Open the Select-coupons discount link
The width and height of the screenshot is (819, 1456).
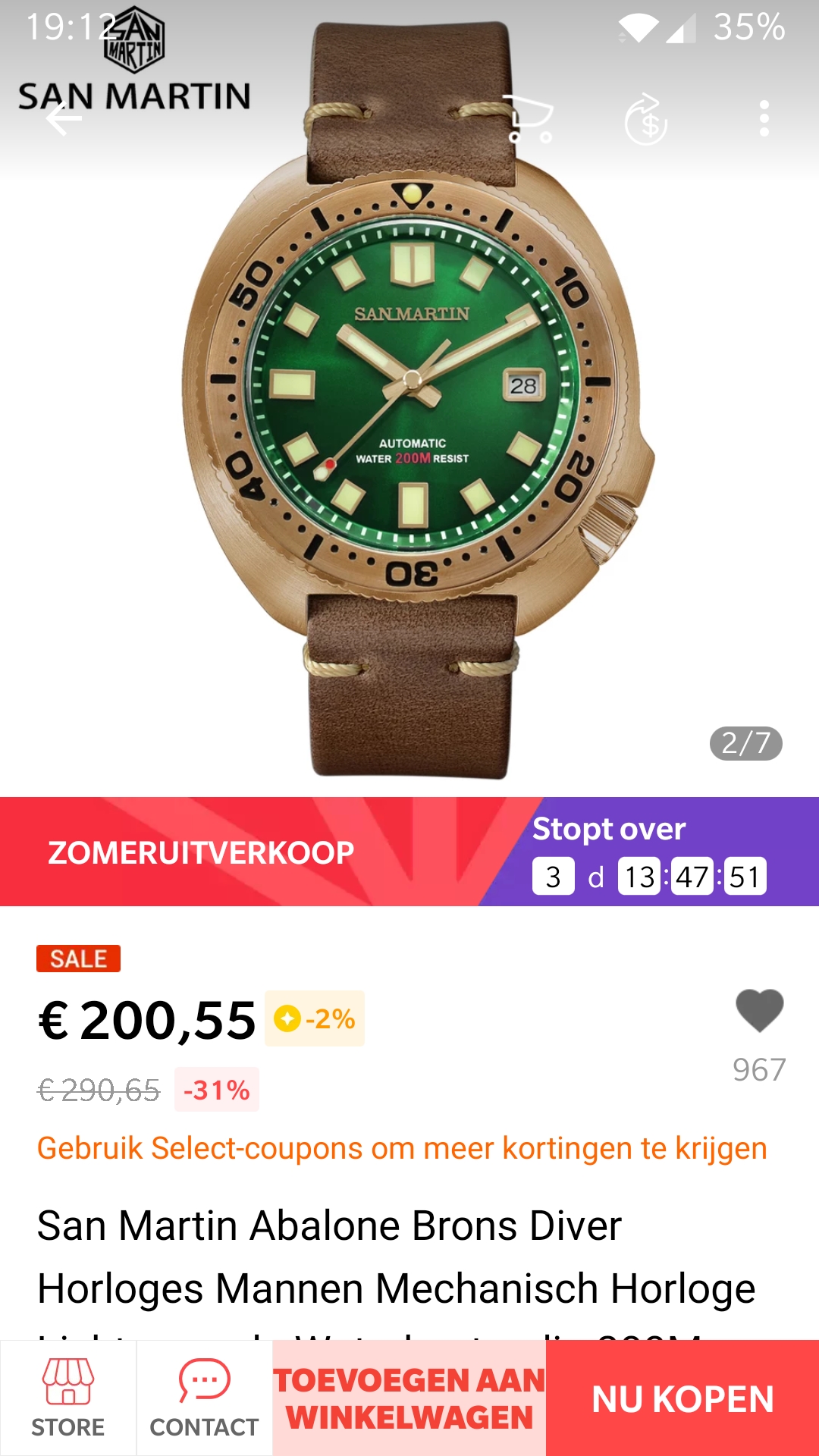pos(402,1148)
